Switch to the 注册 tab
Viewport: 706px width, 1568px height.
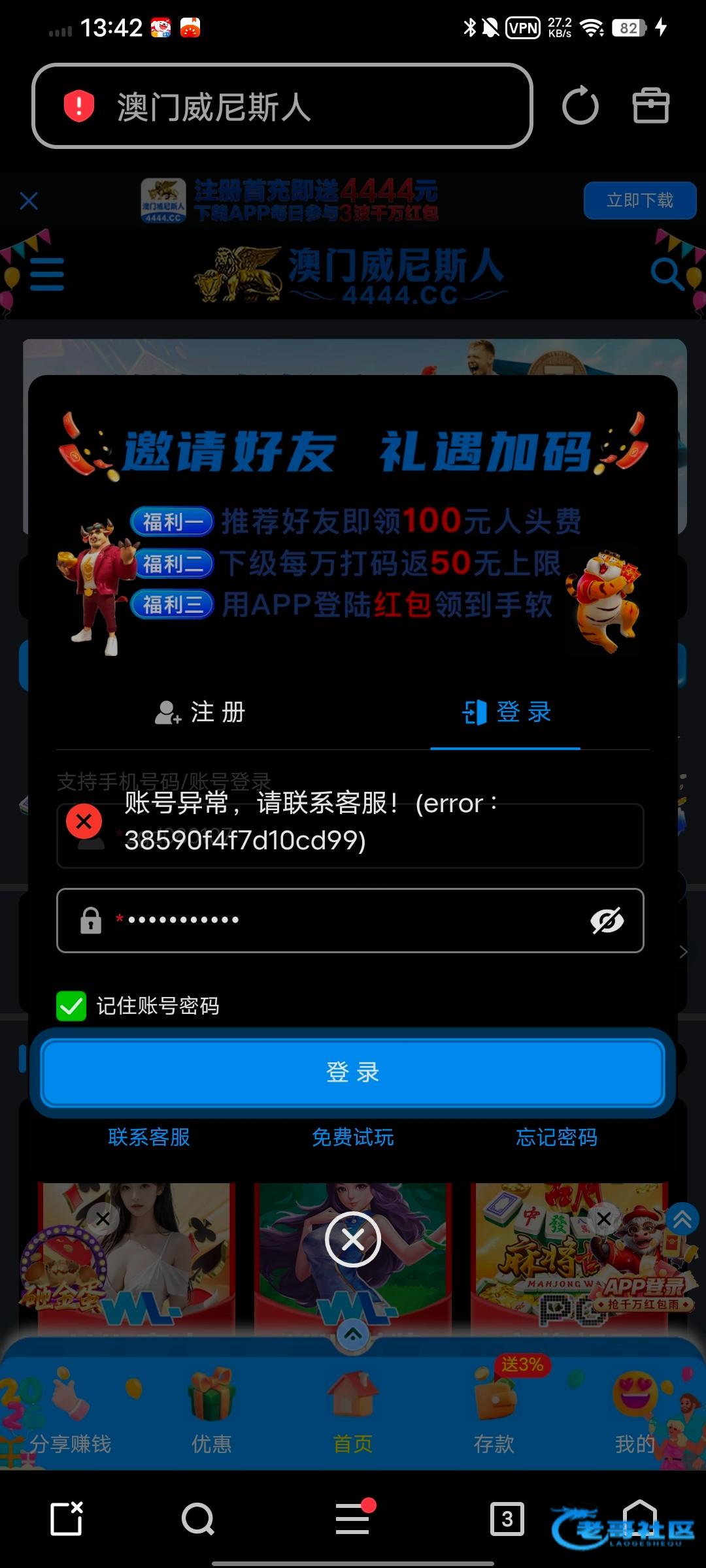[201, 712]
